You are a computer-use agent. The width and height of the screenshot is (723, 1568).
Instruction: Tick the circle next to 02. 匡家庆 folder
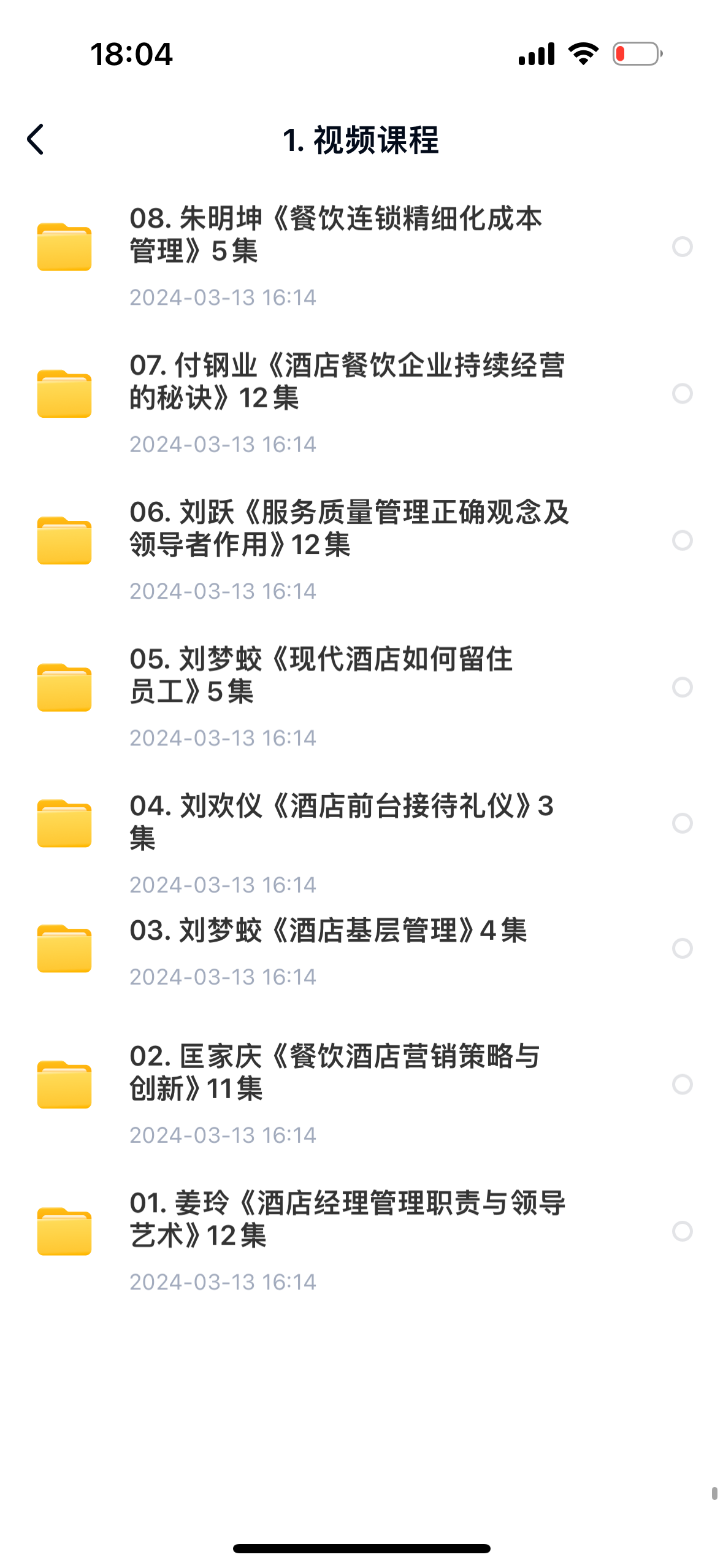[682, 1085]
